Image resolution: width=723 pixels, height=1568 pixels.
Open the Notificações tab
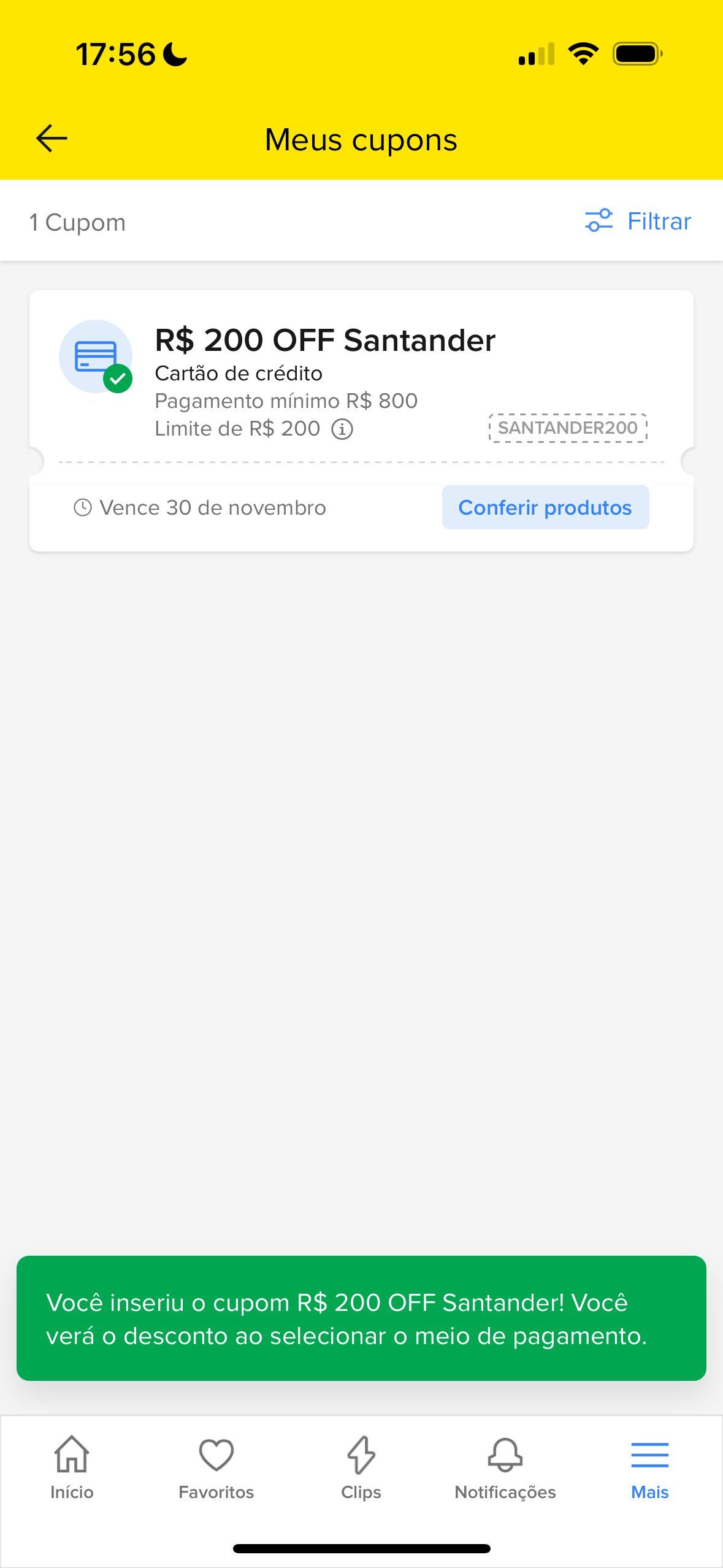click(x=505, y=1468)
